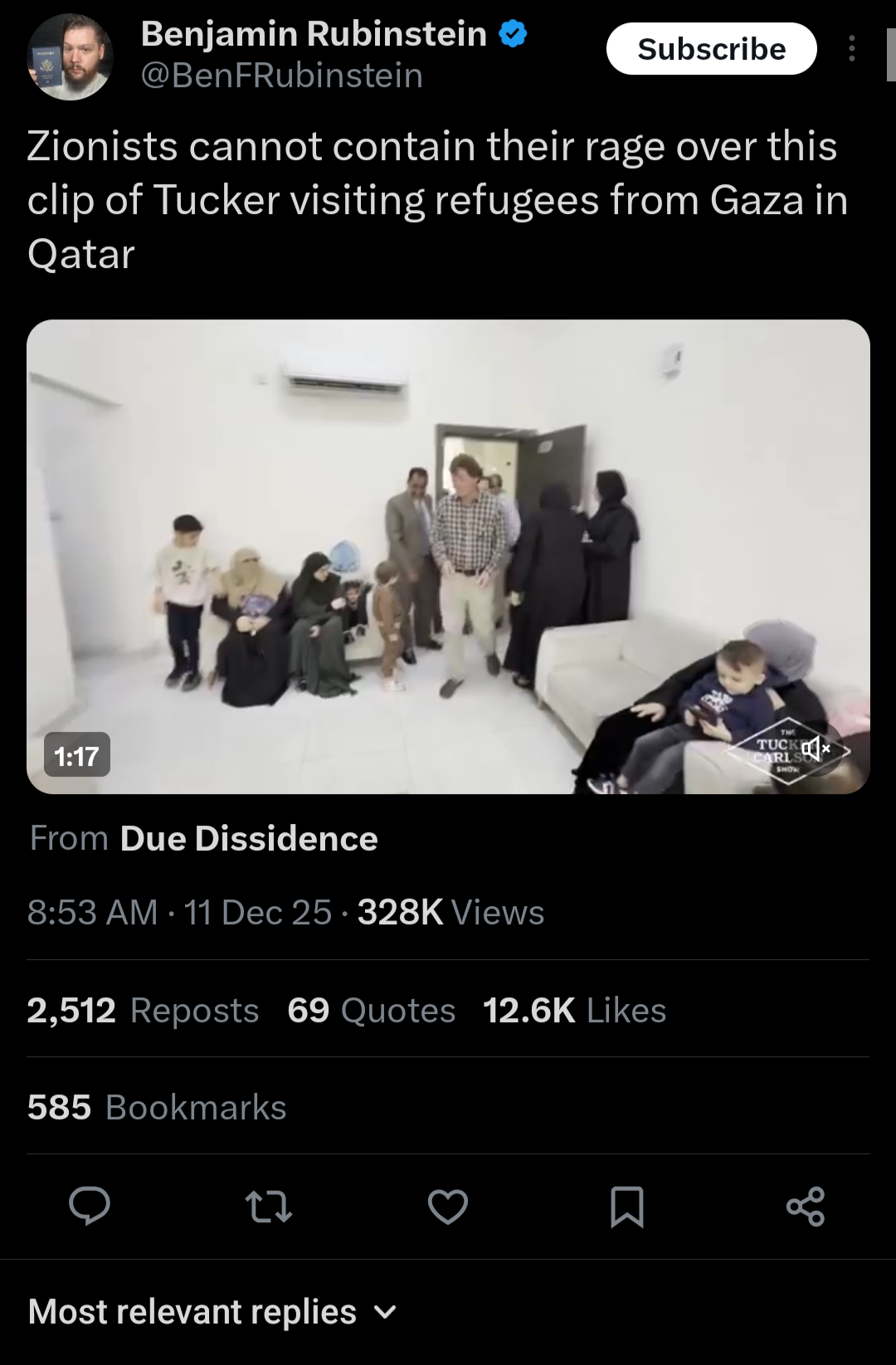
Task: Reply to this post
Action: tap(90, 1206)
